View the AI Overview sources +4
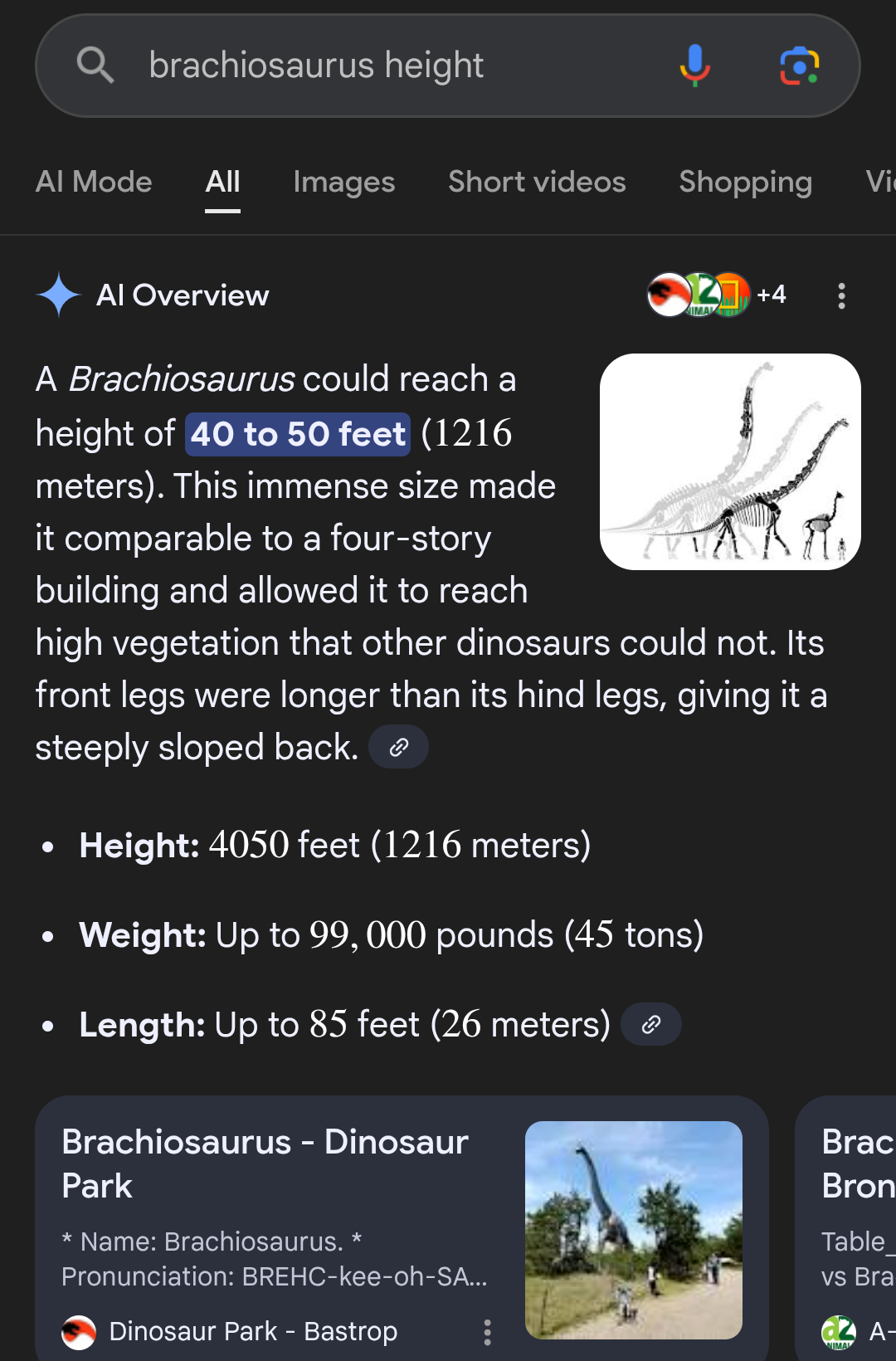This screenshot has height=1361, width=896. tap(717, 295)
